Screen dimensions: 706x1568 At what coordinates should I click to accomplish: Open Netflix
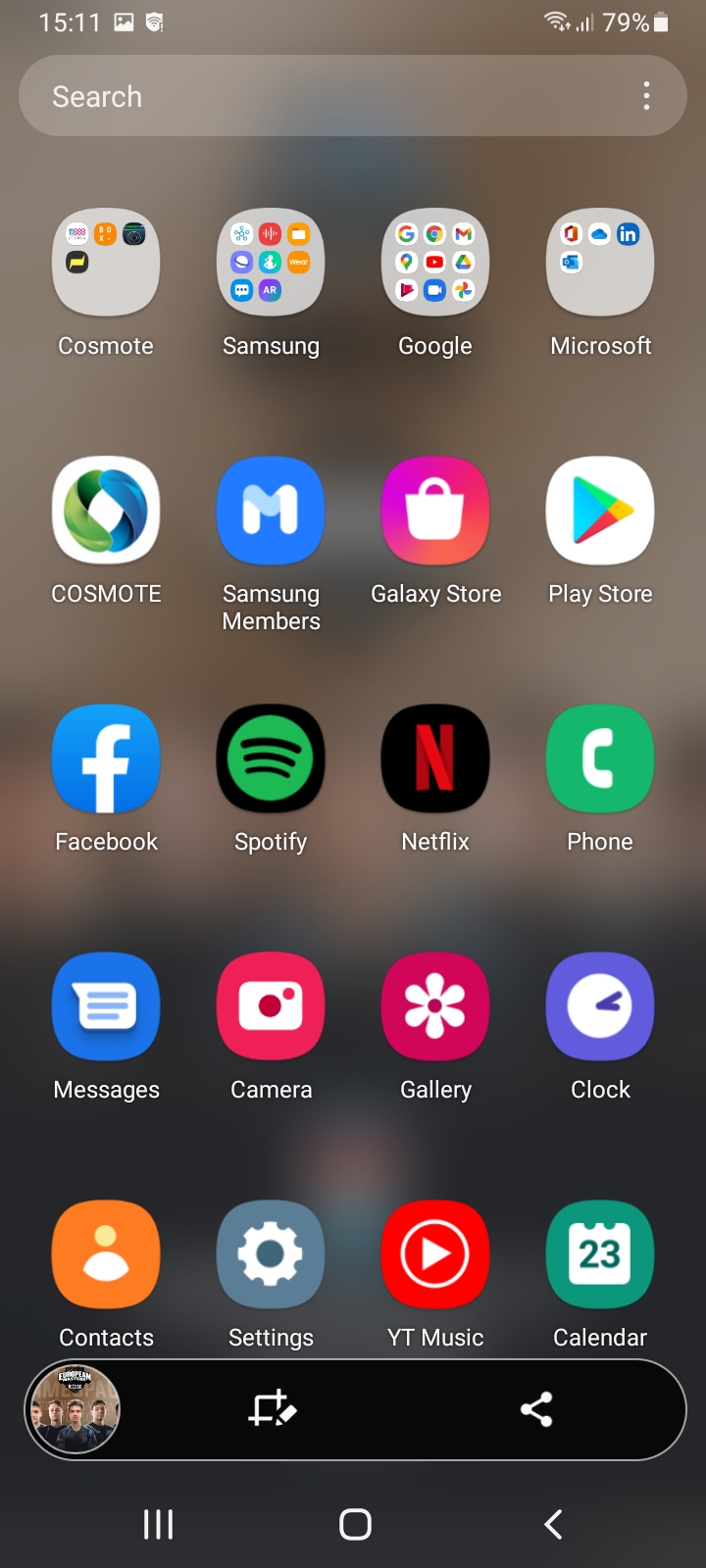click(x=435, y=759)
